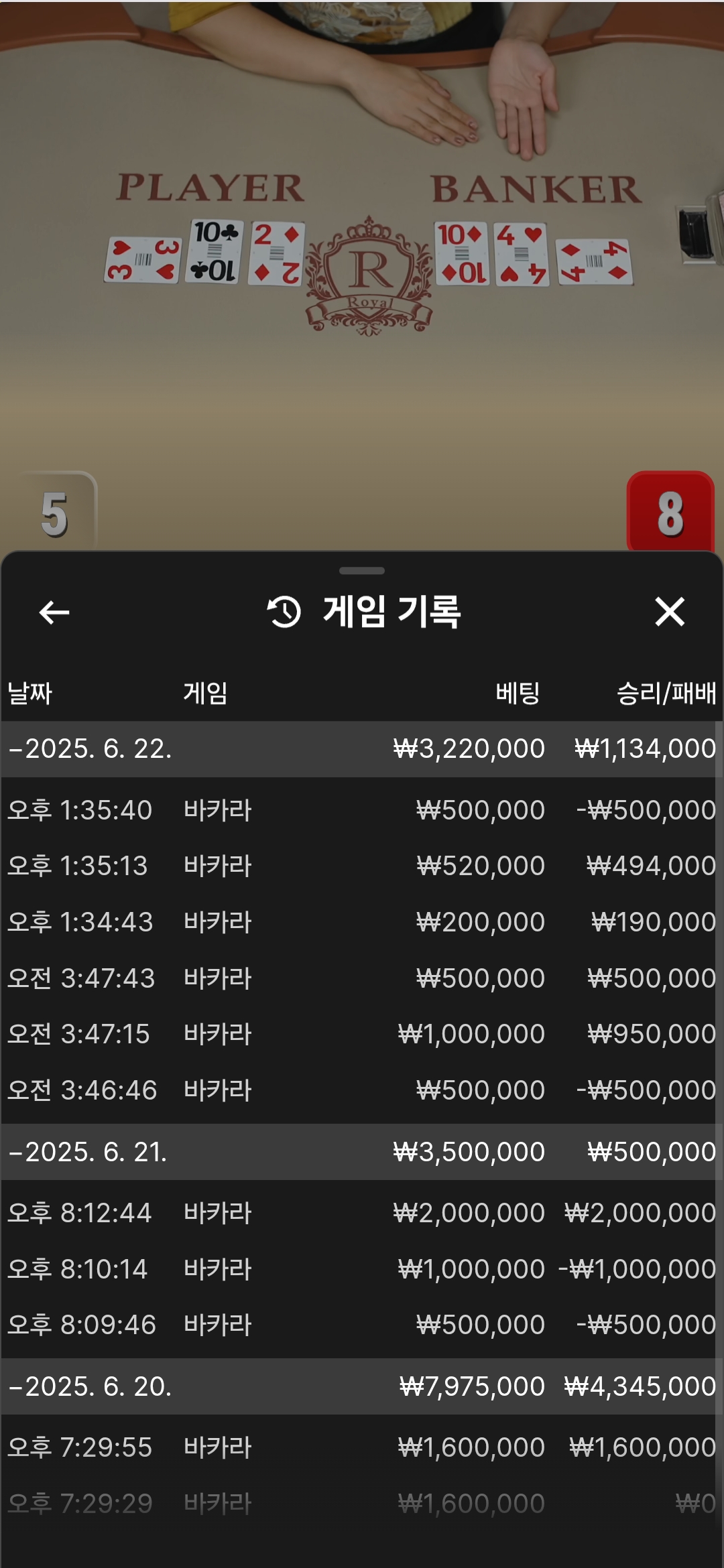
Task: Open the 오후 1:35:40 baccarat record
Action: [361, 810]
